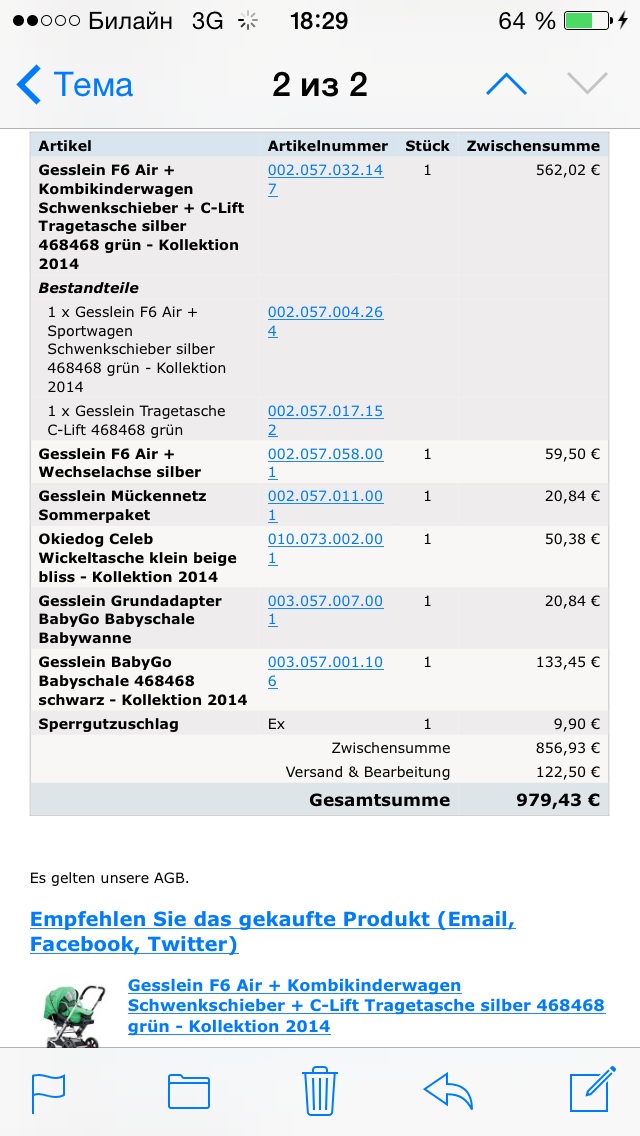Move the email to a folder
This screenshot has width=640, height=1136.
click(188, 1092)
